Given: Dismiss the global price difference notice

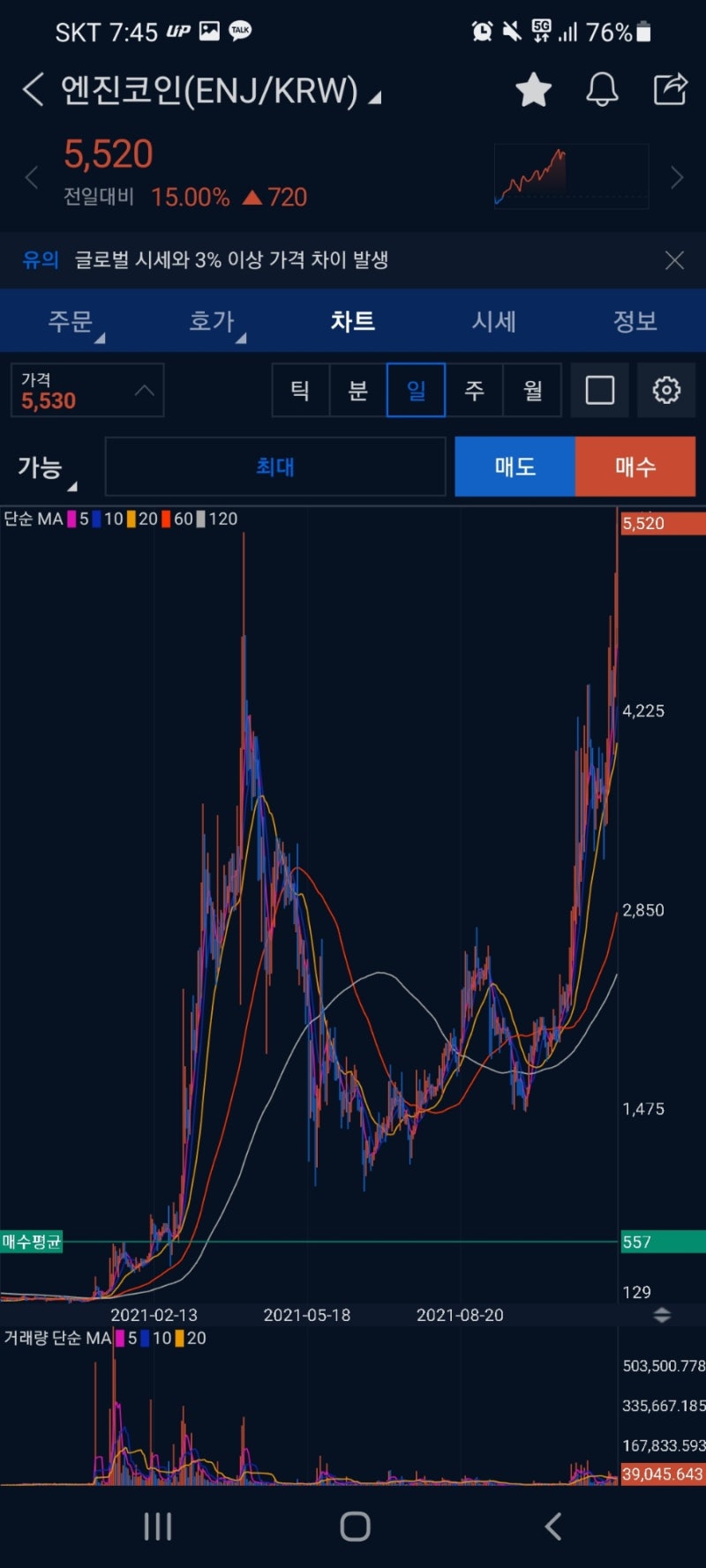Looking at the screenshot, I should pyautogui.click(x=674, y=260).
